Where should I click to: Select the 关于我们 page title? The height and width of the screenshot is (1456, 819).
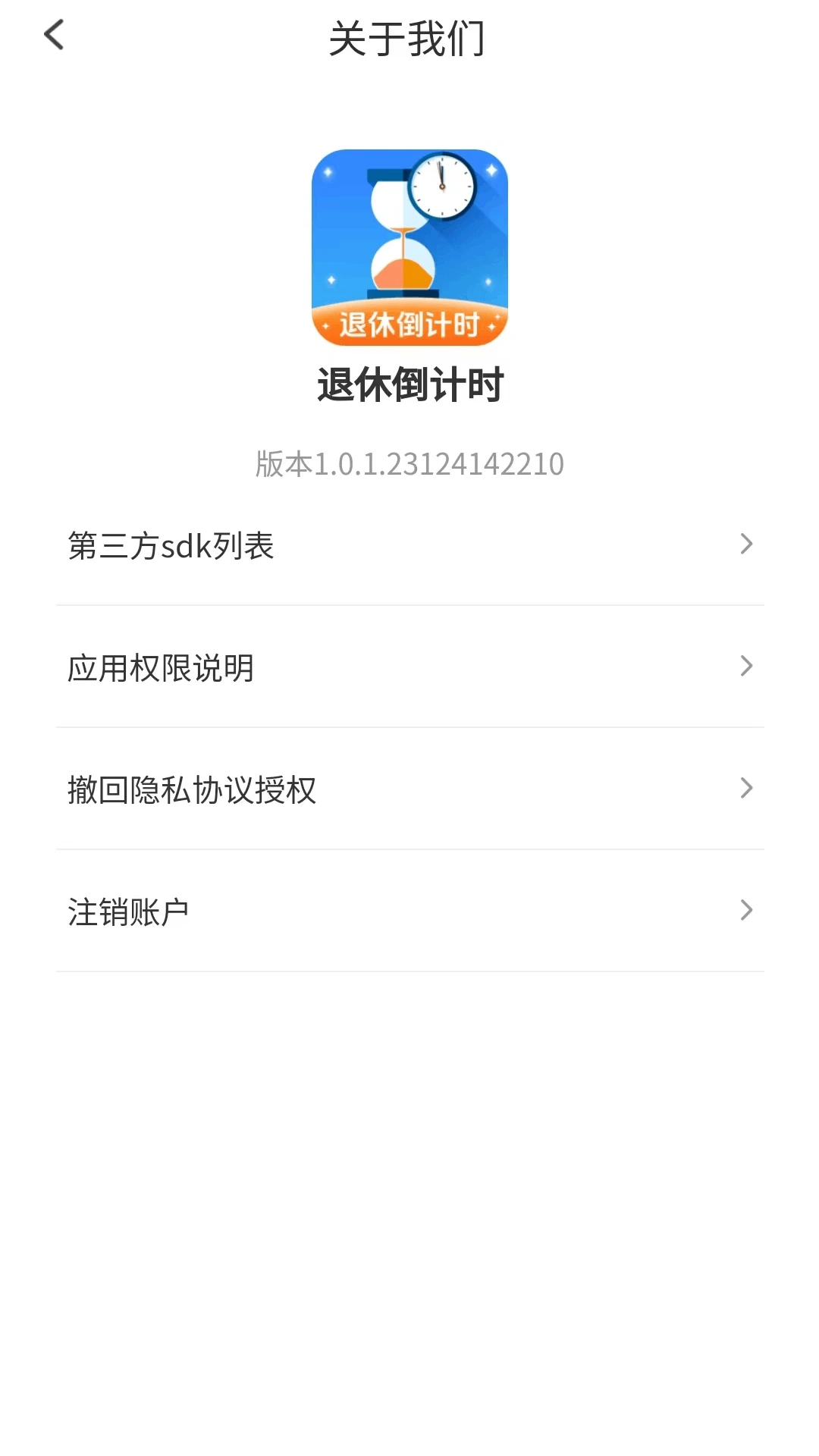(409, 36)
